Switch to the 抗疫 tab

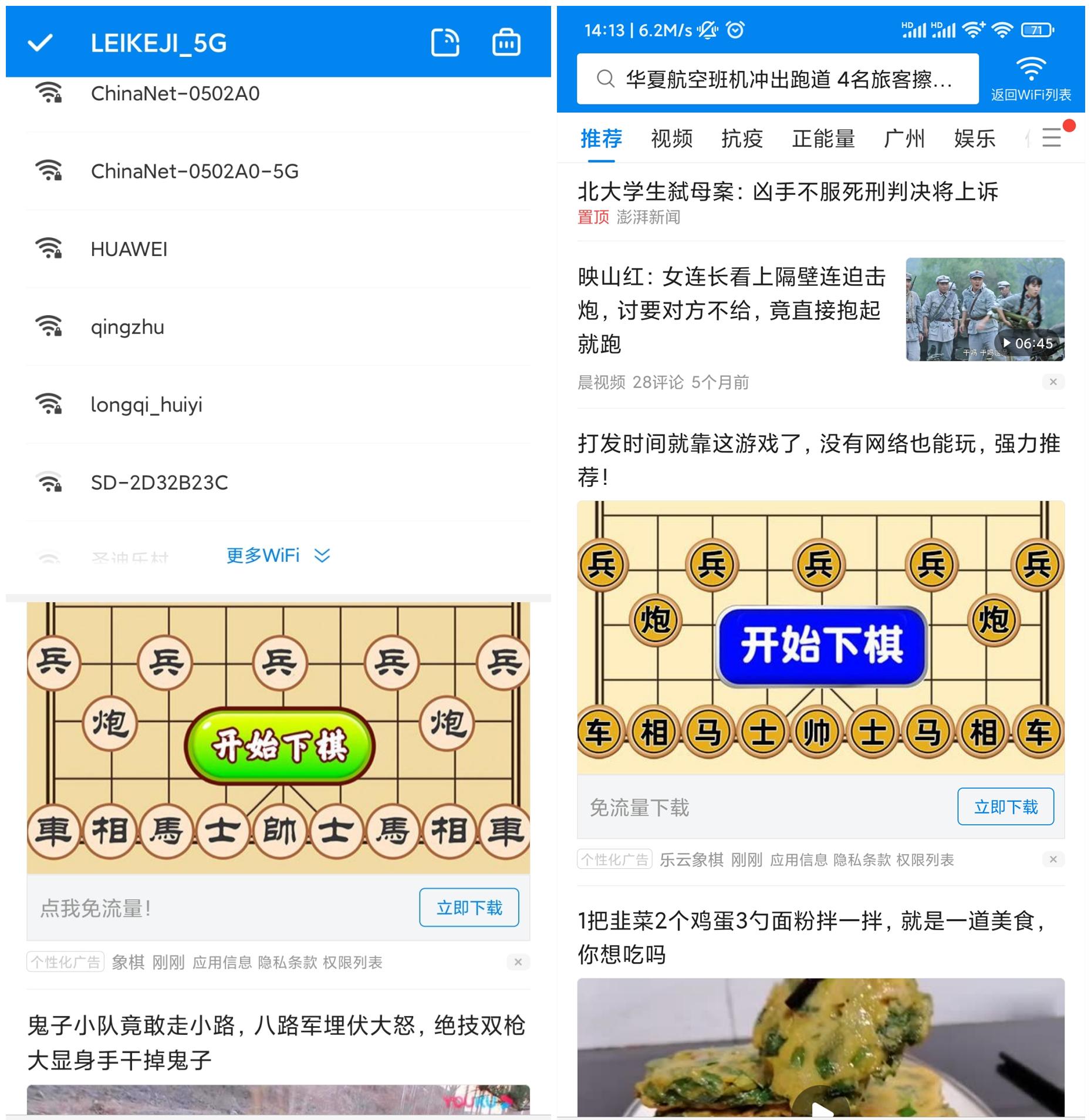(x=742, y=139)
